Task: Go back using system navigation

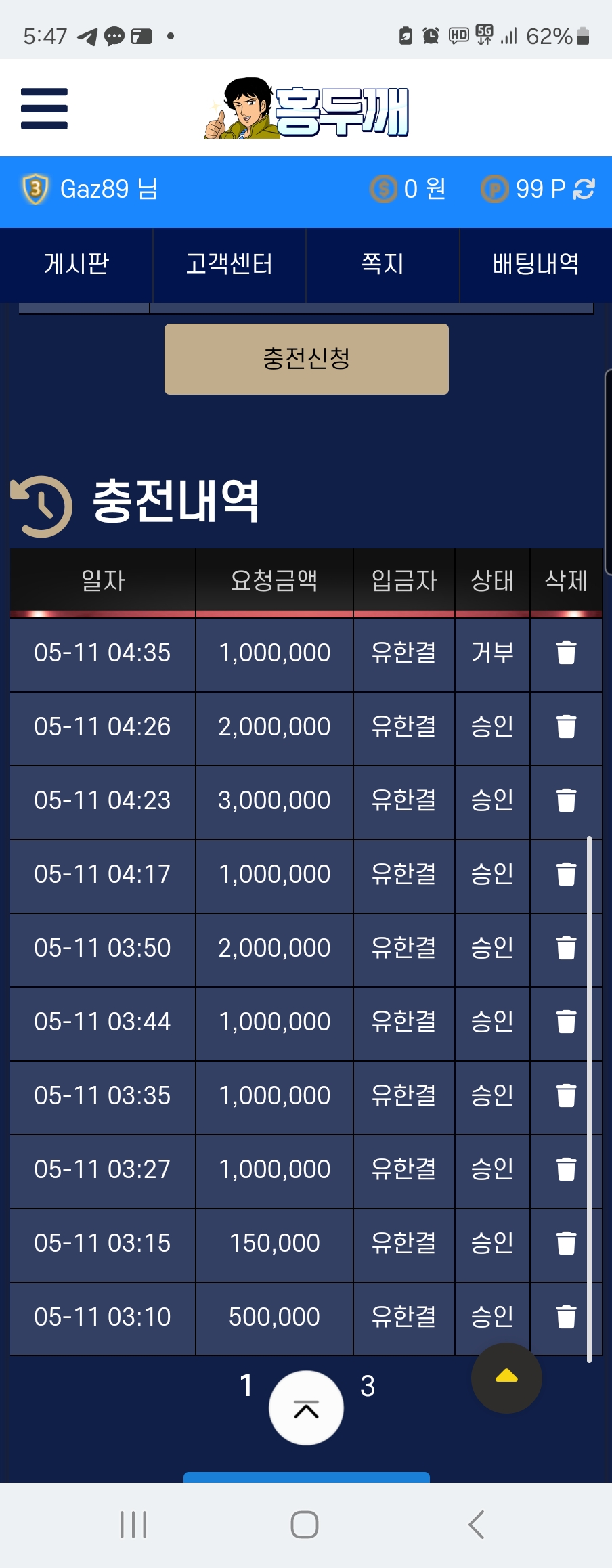Action: [x=477, y=1525]
